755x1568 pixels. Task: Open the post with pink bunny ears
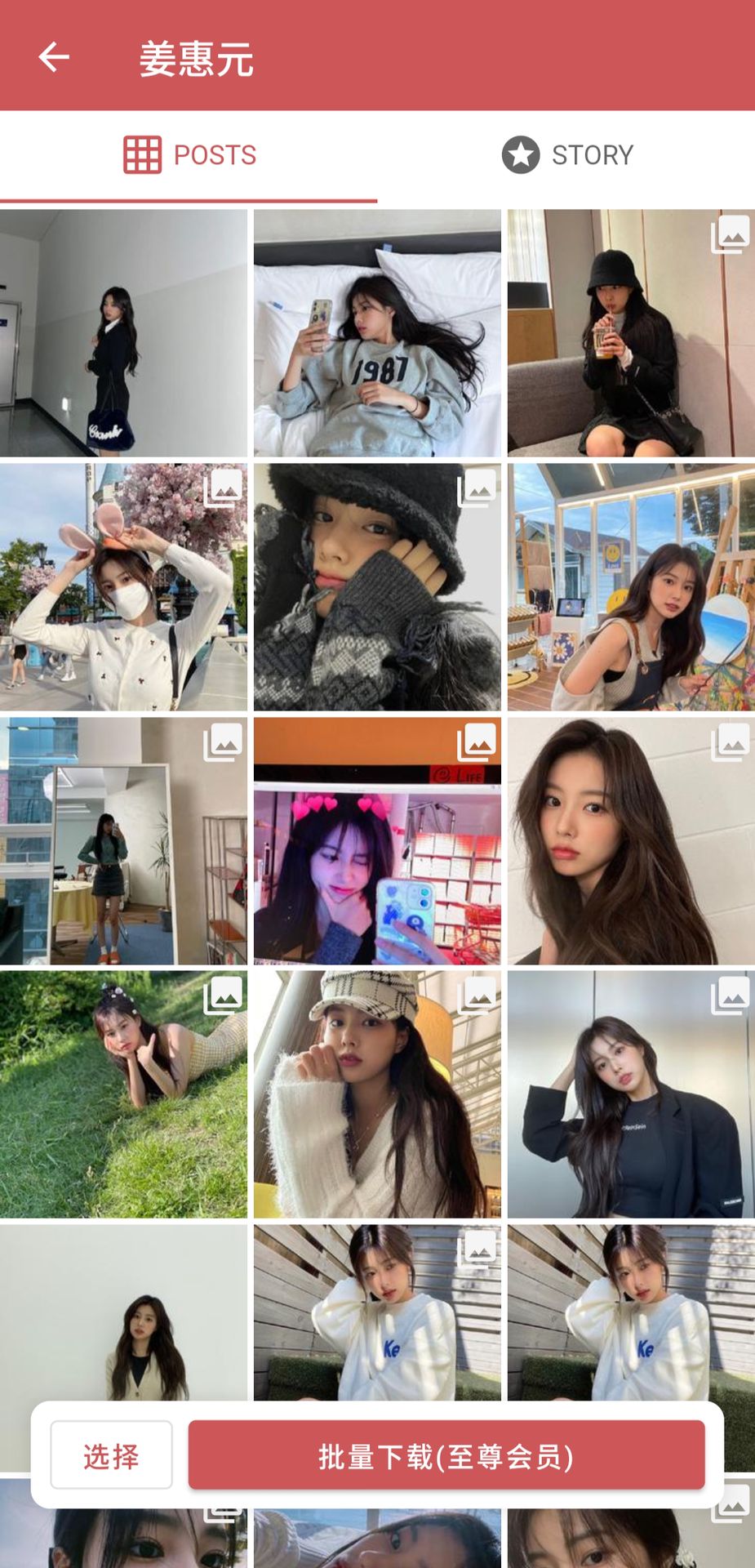[x=123, y=587]
